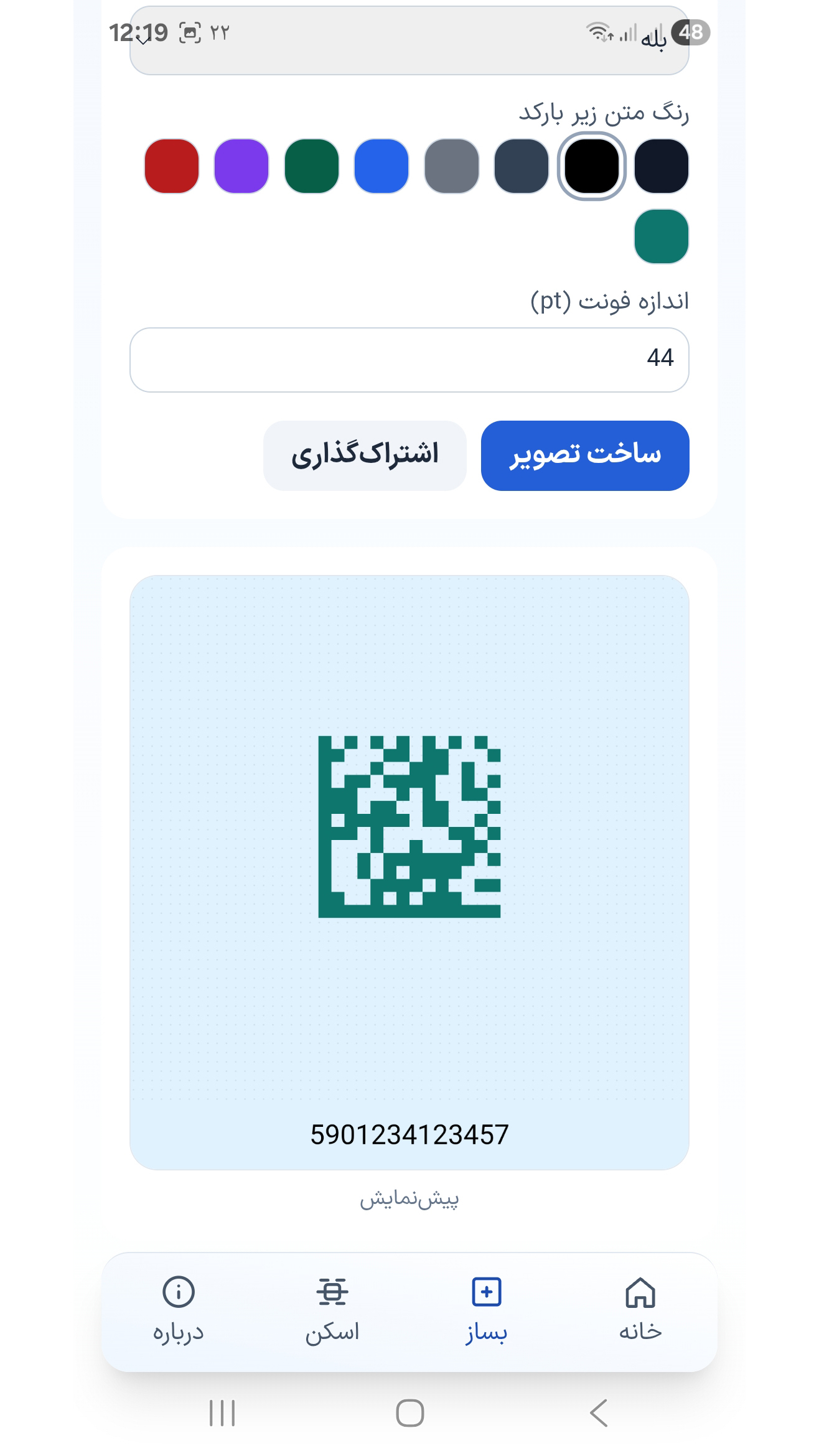Select the pure black color swatch
Viewport: 819px width, 1456px height.
pyautogui.click(x=591, y=166)
